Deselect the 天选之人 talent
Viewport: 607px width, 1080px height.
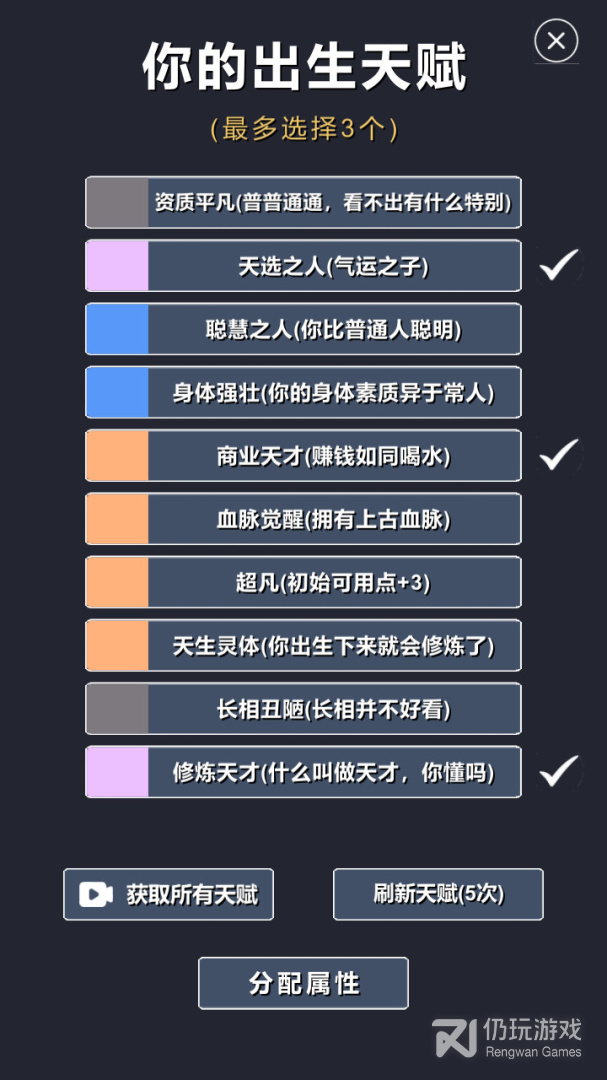click(x=303, y=266)
